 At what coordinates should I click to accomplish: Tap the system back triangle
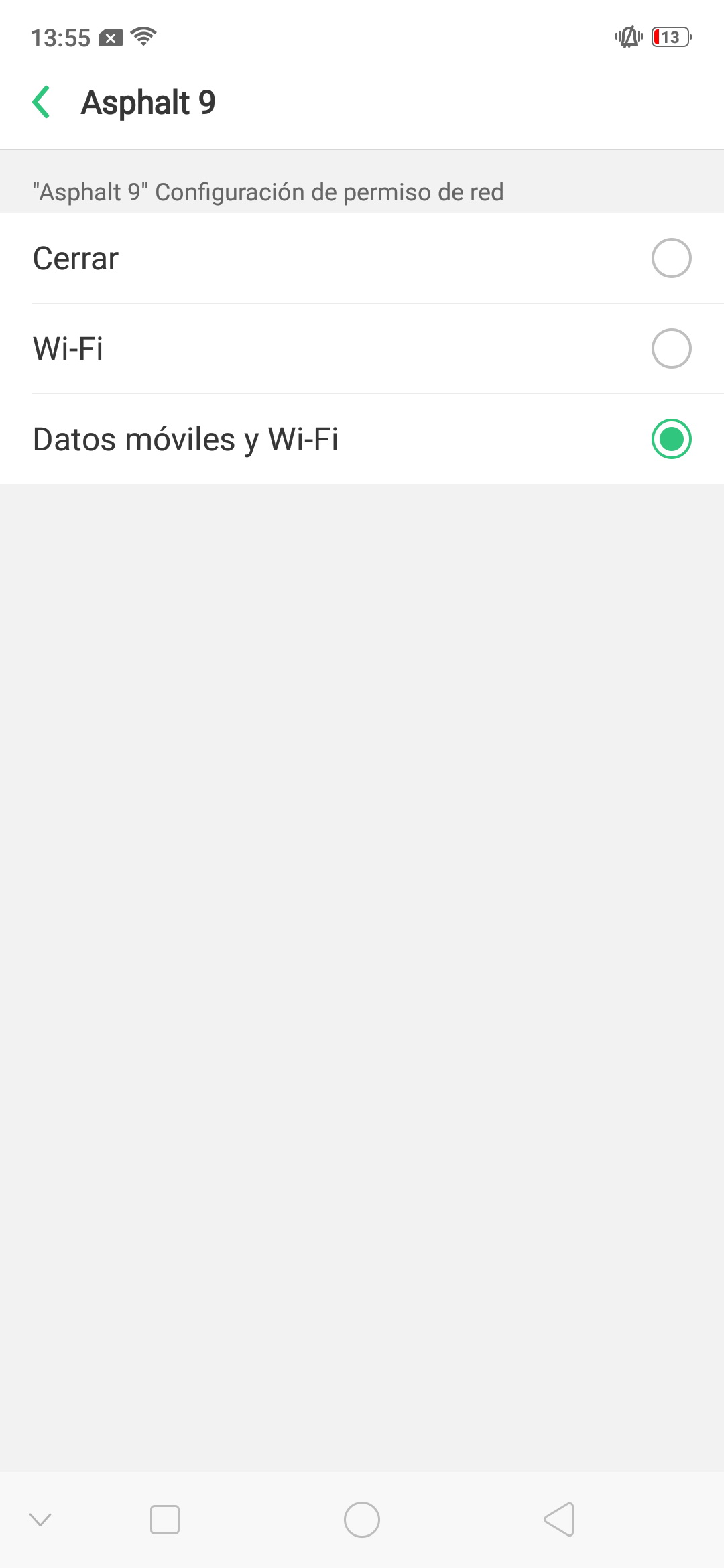pyautogui.click(x=559, y=1519)
